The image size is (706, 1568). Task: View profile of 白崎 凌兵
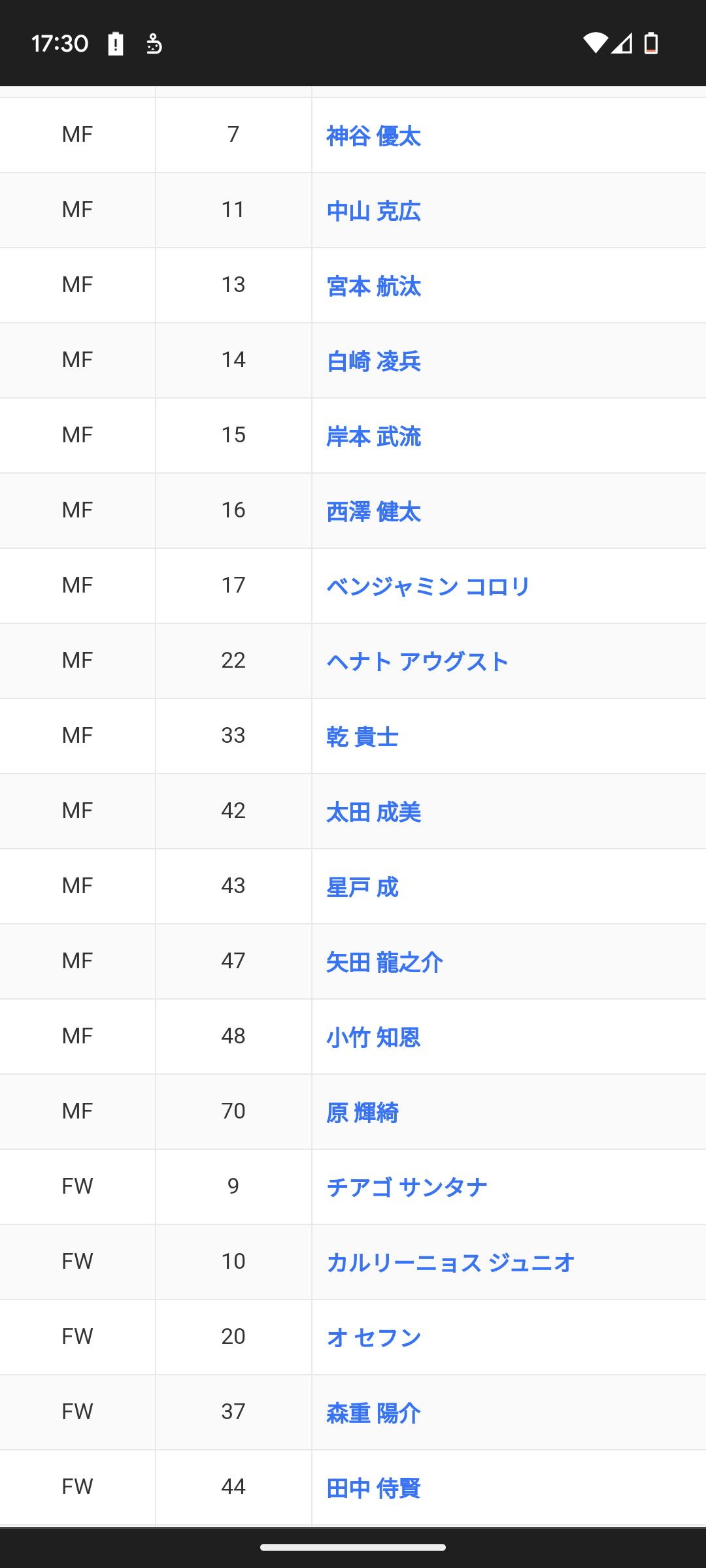point(373,361)
